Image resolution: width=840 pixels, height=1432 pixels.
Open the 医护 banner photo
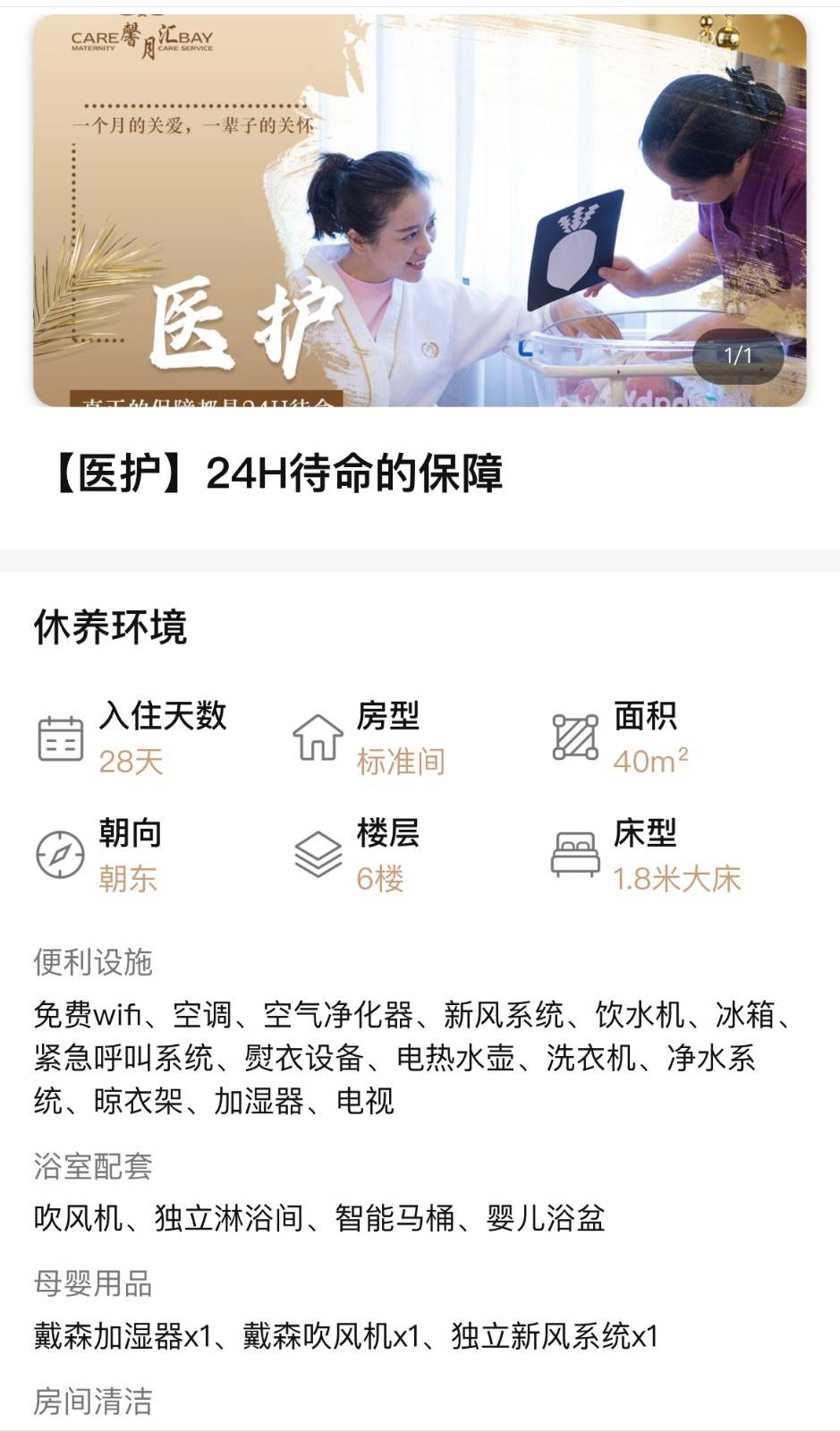(x=420, y=210)
